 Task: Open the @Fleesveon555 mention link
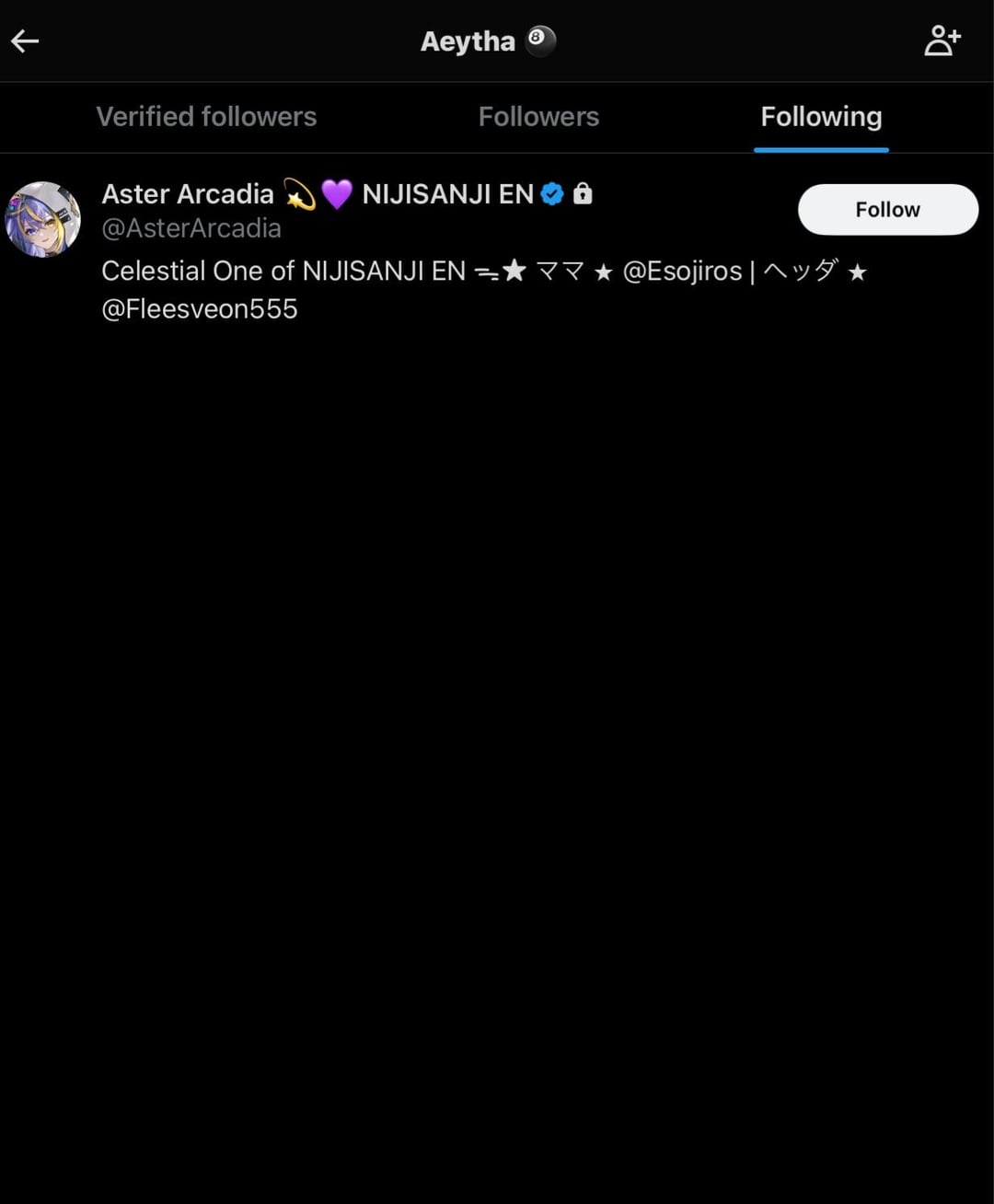click(x=200, y=309)
